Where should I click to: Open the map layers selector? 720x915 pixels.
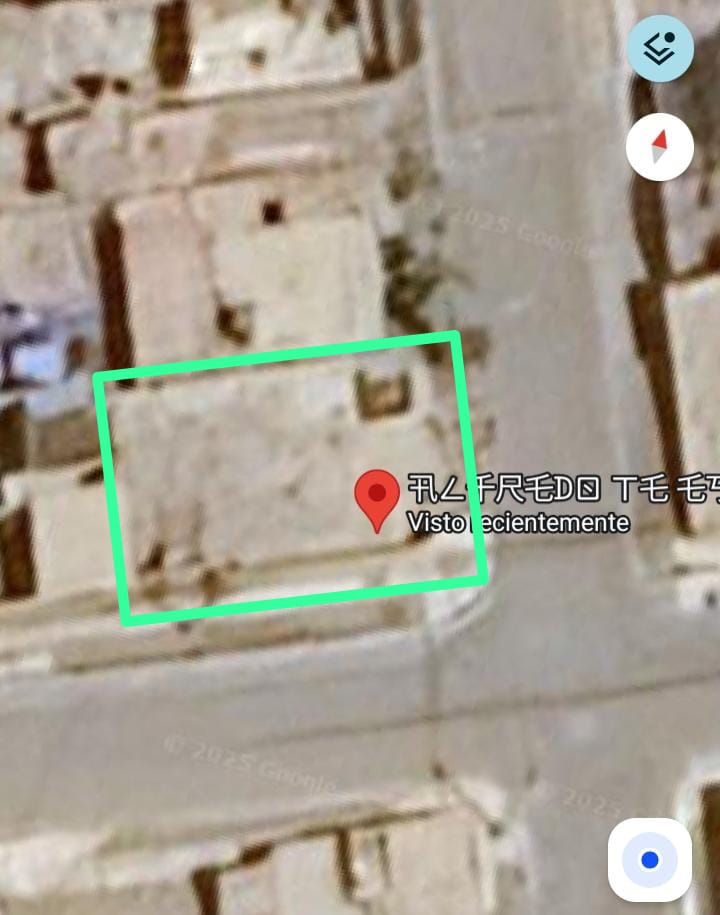coord(660,48)
